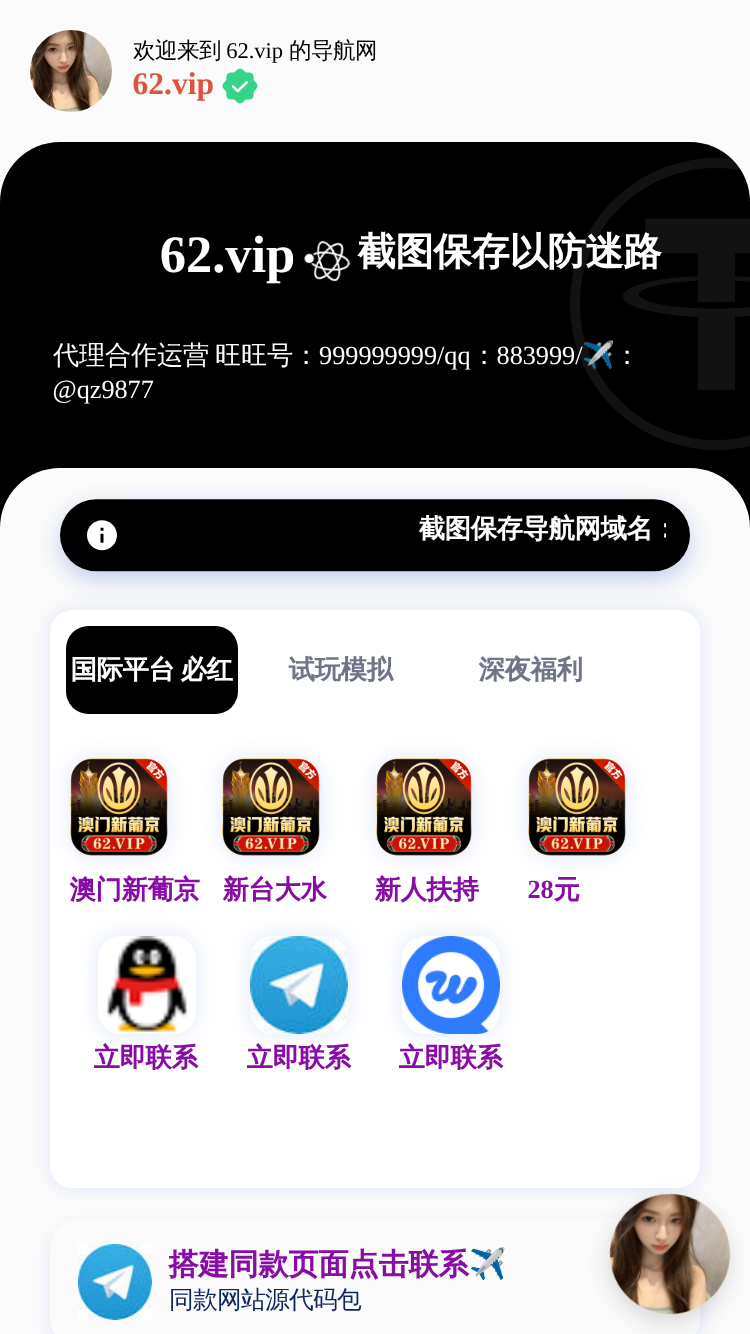Tap the info icon in the notice bar
Image resolution: width=750 pixels, height=1334 pixels.
click(x=102, y=535)
